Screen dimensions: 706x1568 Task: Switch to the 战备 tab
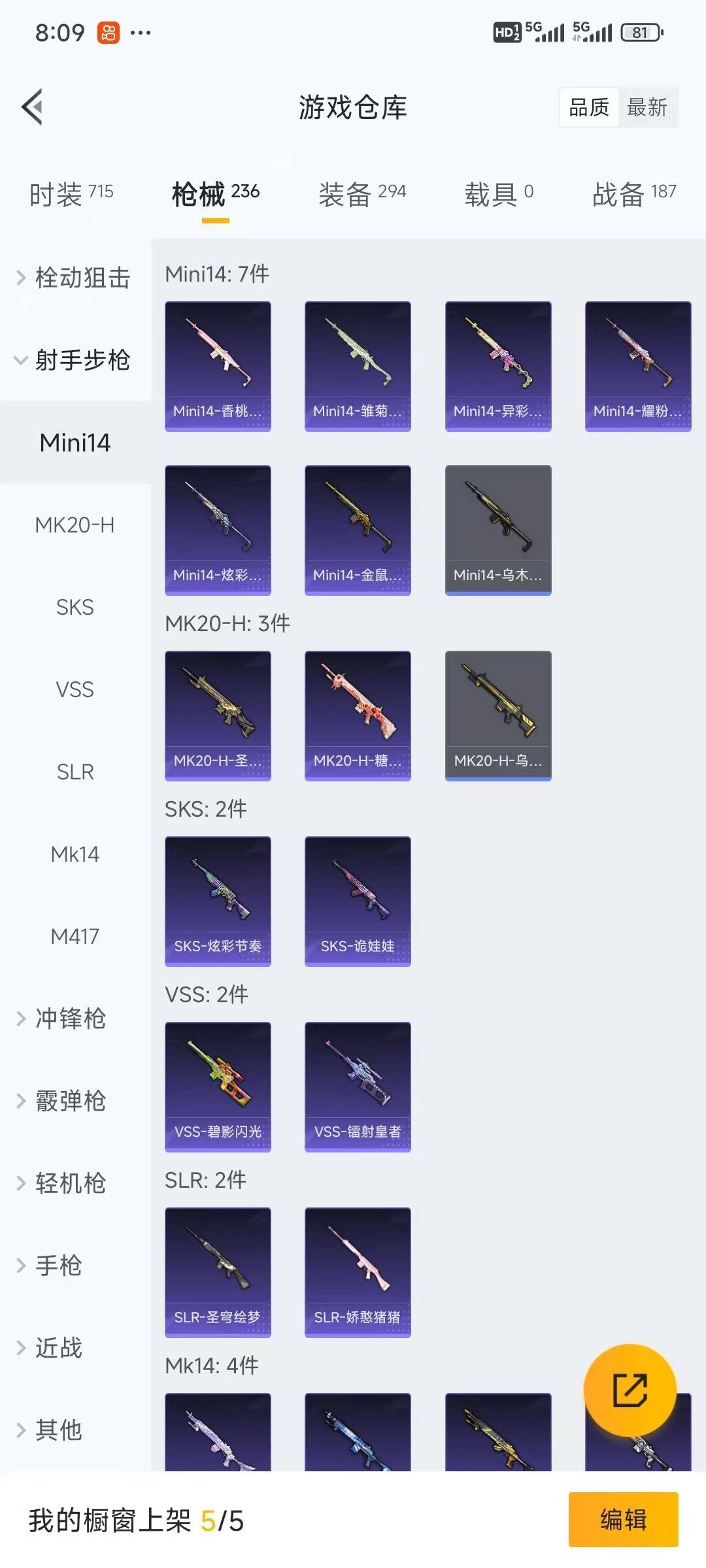tap(633, 193)
